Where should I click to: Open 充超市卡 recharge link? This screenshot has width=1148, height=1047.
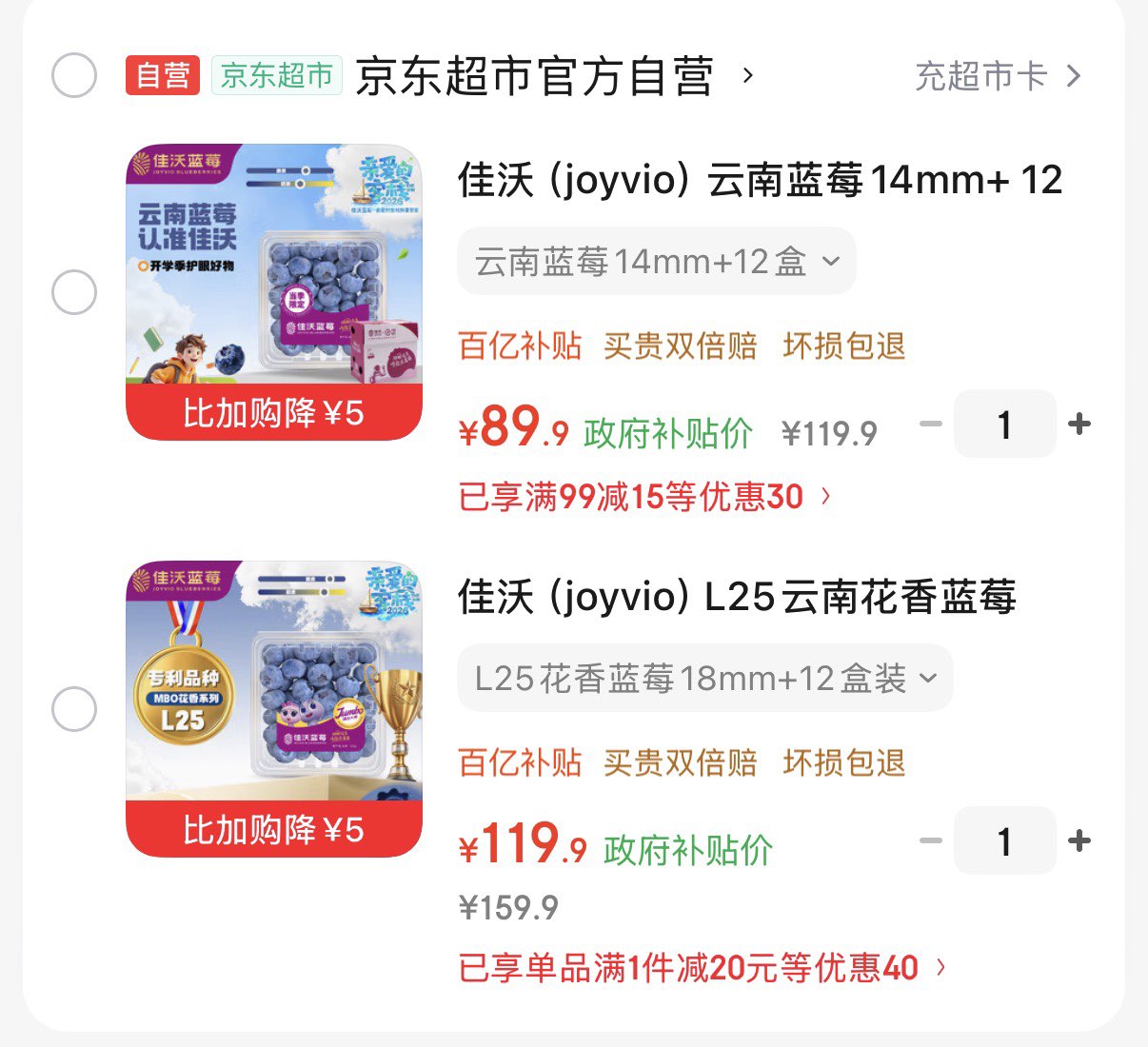[x=996, y=76]
